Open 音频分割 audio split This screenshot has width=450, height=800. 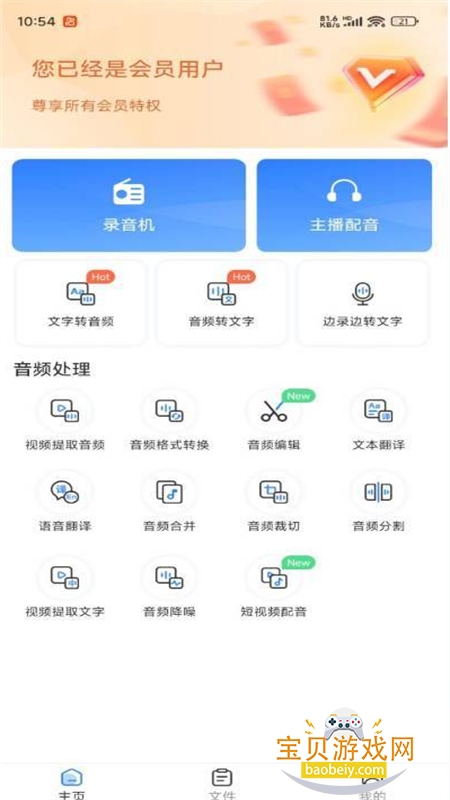pyautogui.click(x=379, y=503)
